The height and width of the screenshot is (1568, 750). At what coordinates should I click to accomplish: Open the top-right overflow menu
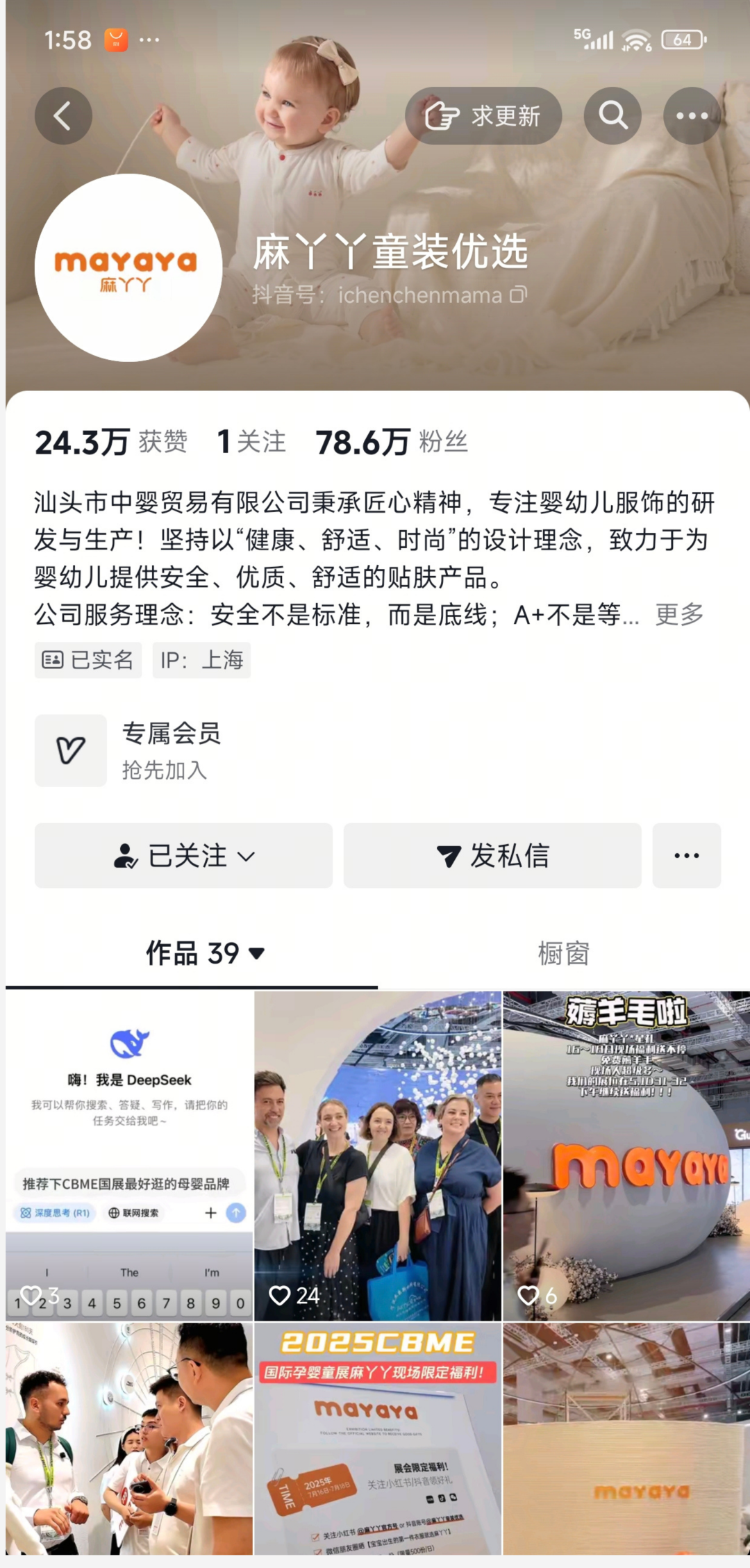pyautogui.click(x=692, y=115)
